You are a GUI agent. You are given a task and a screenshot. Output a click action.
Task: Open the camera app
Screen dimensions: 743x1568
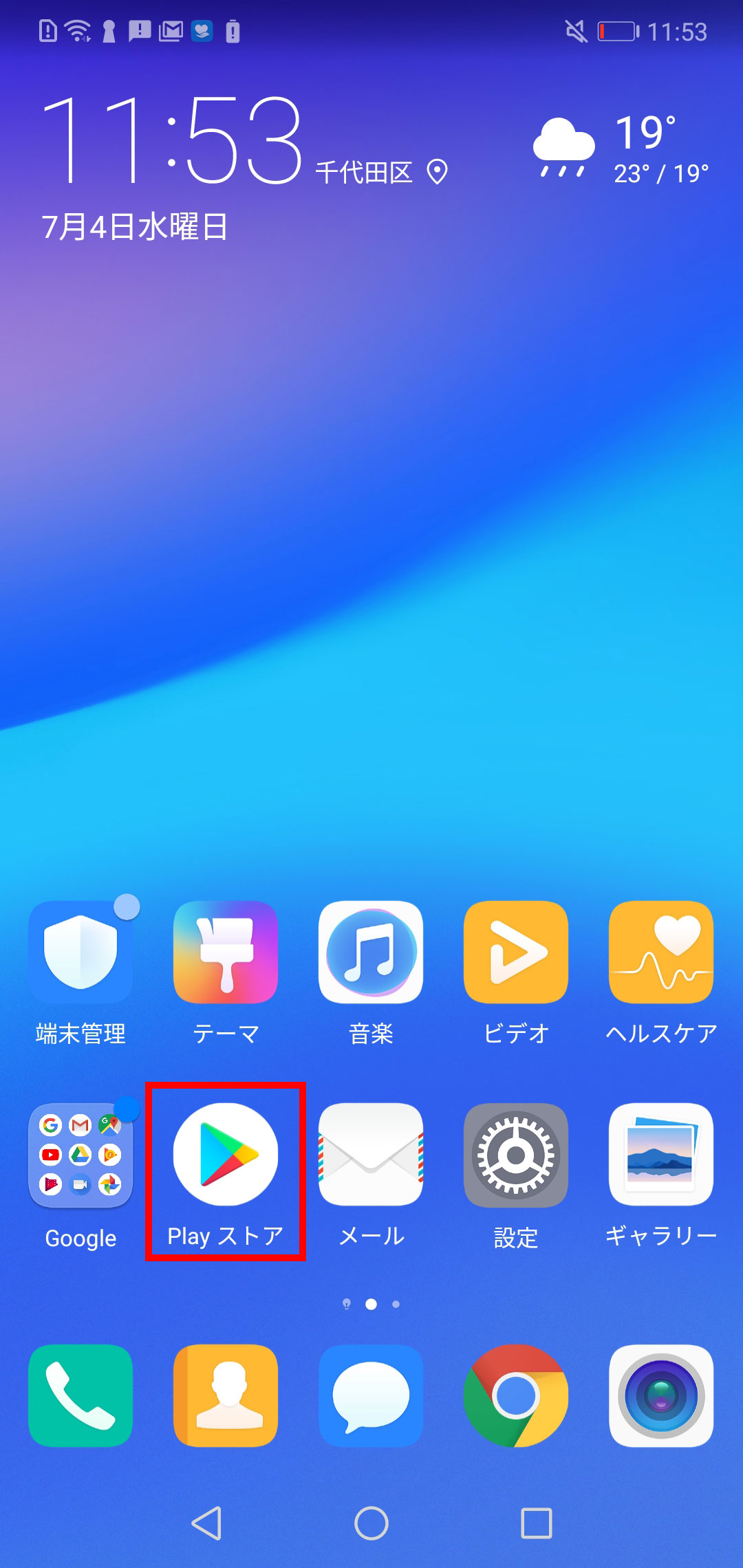[x=661, y=1396]
